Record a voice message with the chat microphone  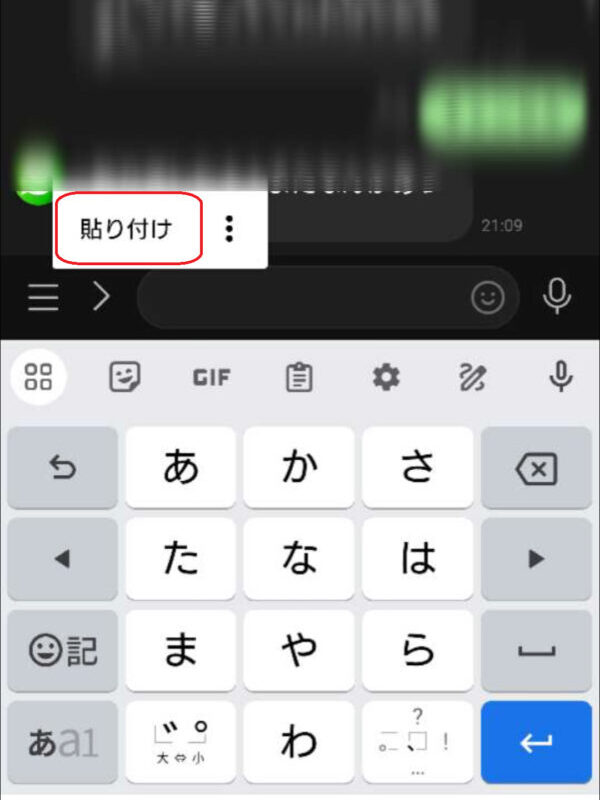click(x=557, y=296)
